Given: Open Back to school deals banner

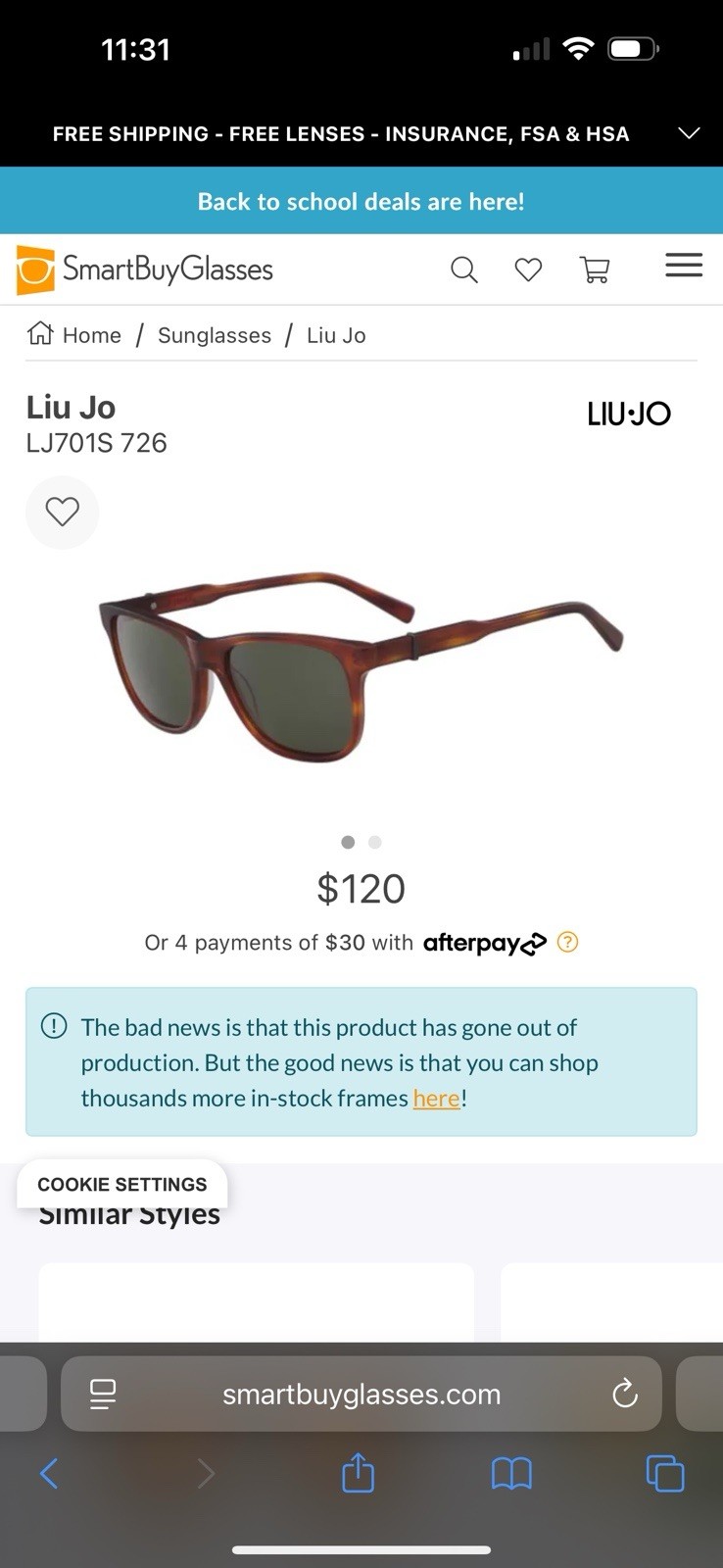Looking at the screenshot, I should pyautogui.click(x=361, y=201).
